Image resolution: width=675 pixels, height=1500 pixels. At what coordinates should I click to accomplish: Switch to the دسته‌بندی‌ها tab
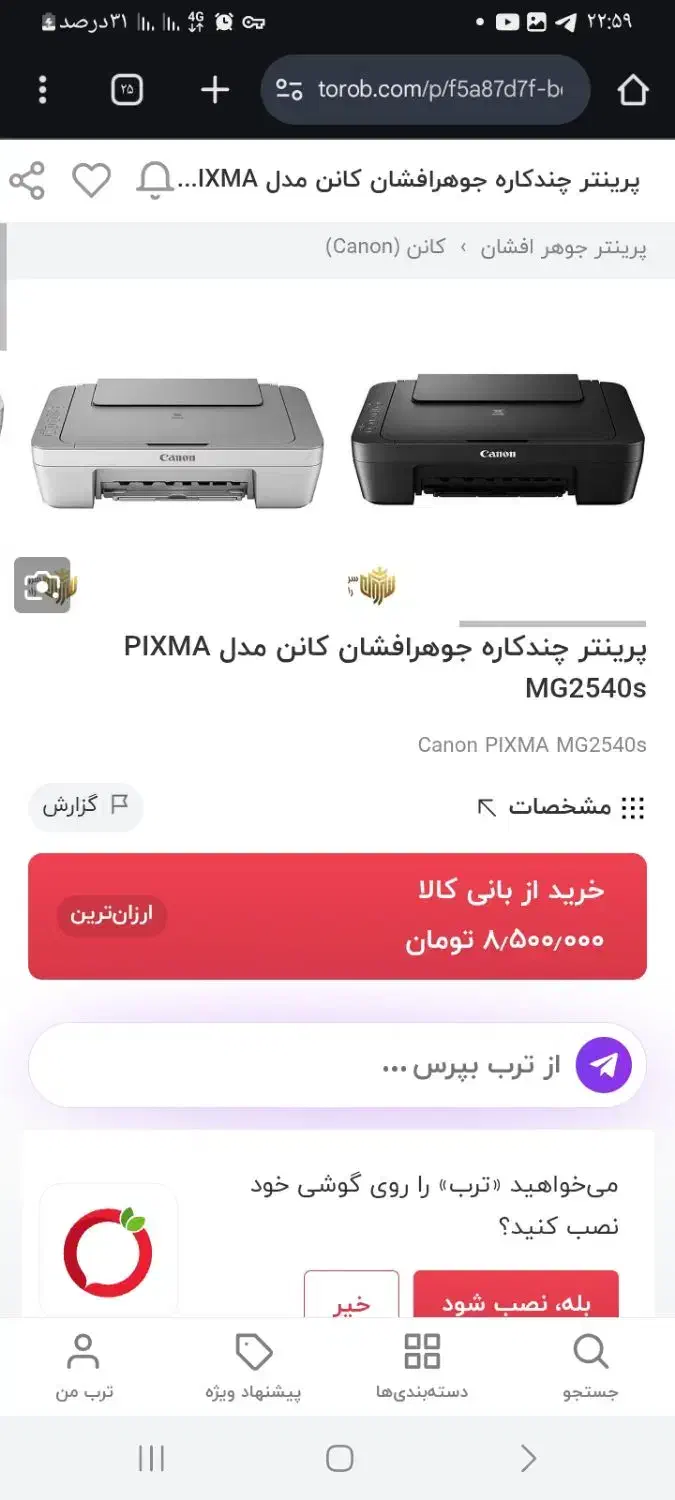[421, 1367]
